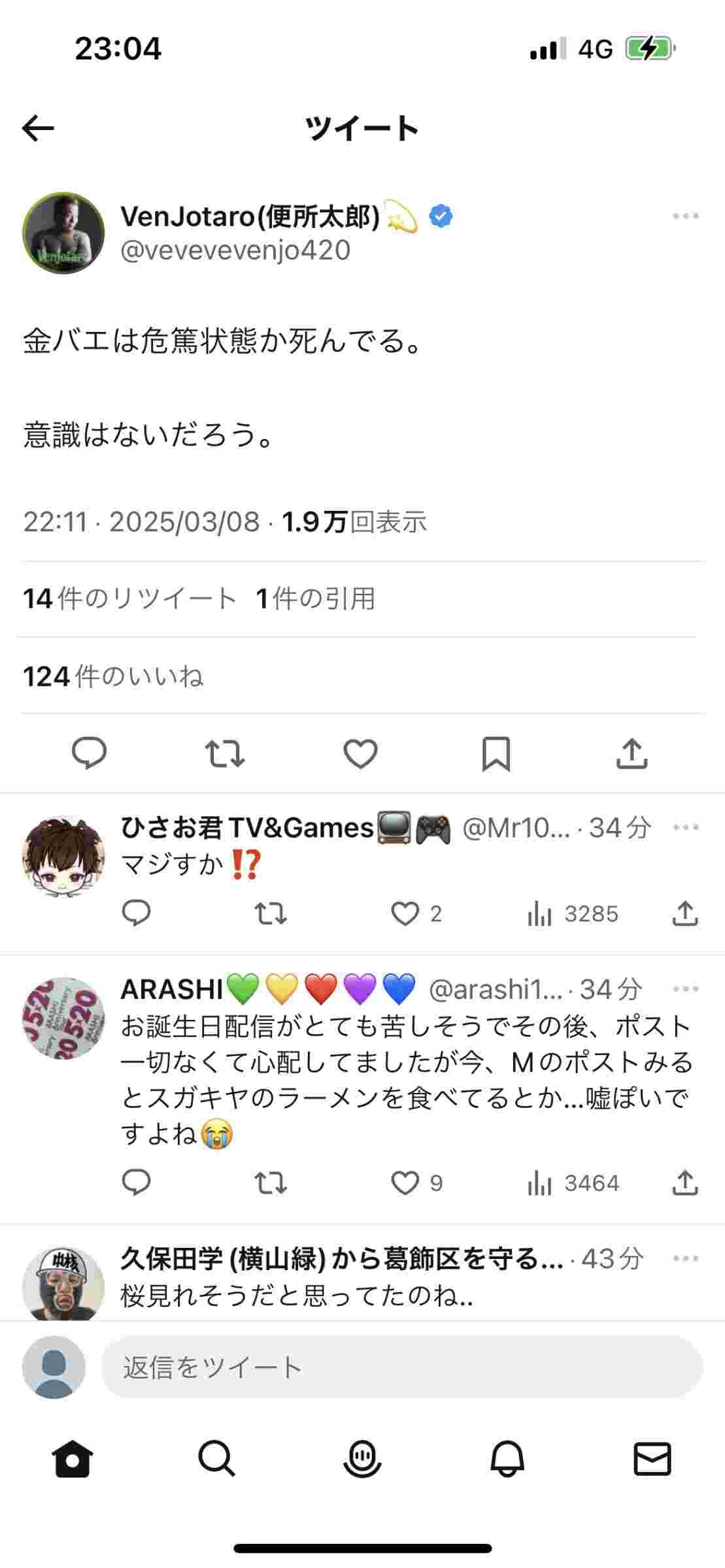
Task: Reply to ARASHI's comment
Action: click(x=137, y=1183)
